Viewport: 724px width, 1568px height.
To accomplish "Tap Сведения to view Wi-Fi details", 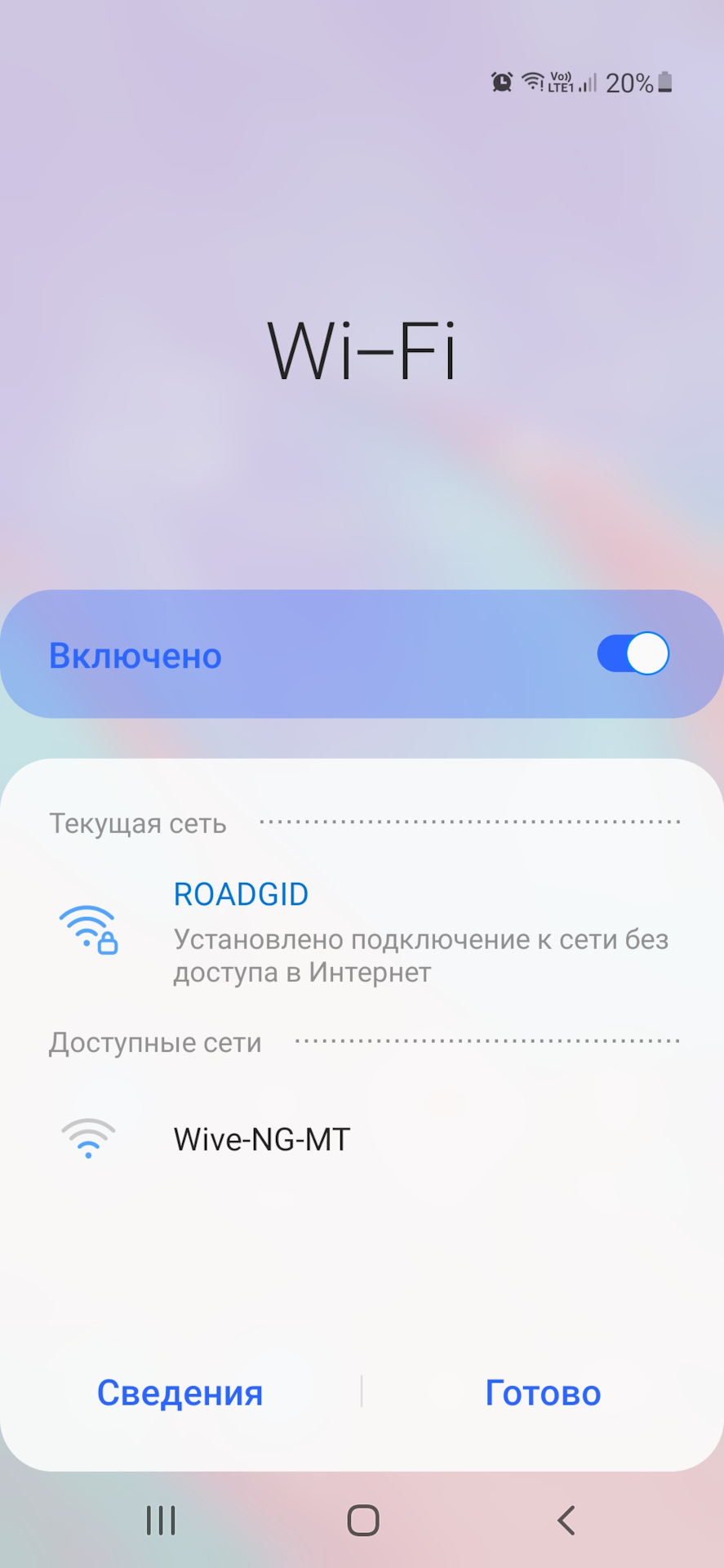I will point(180,1392).
